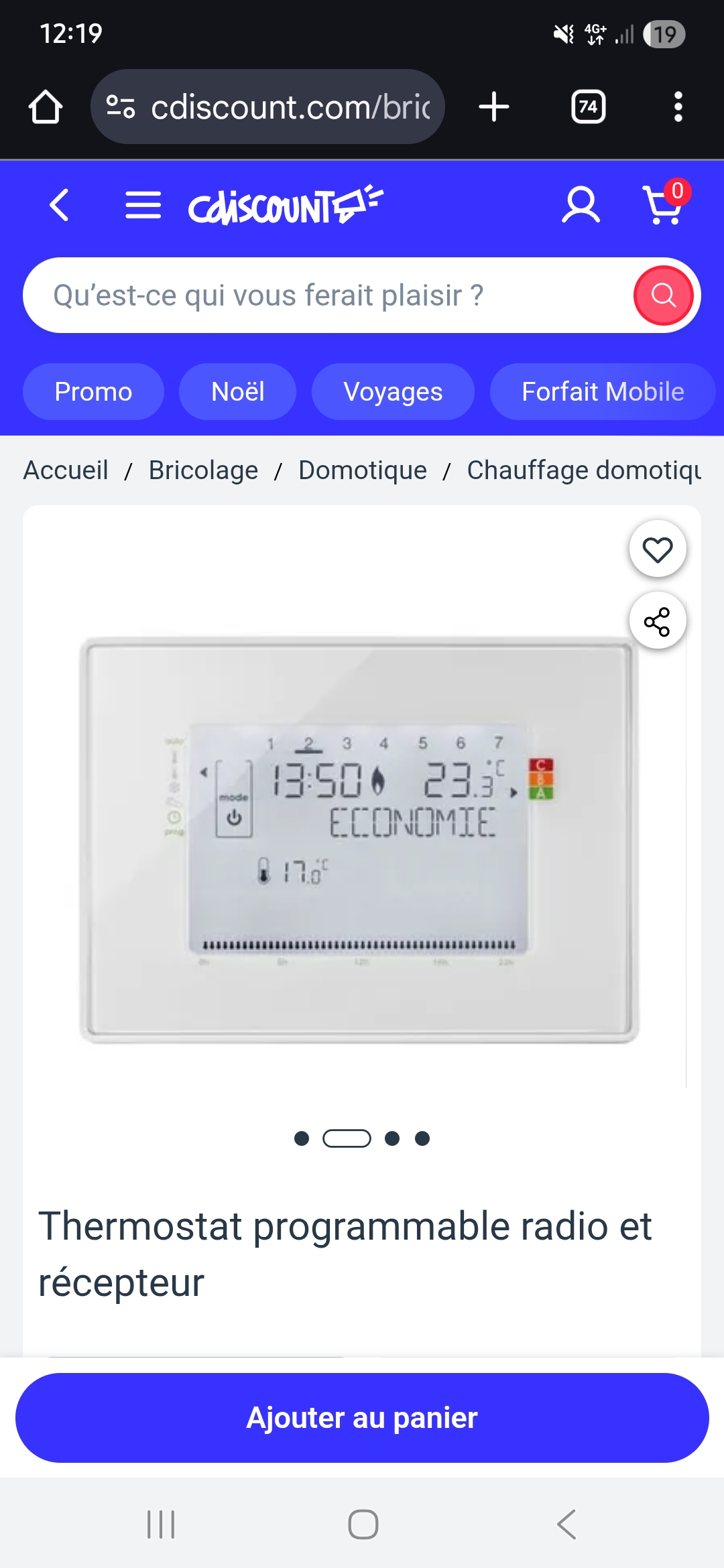This screenshot has width=724, height=1568.
Task: View the shopping cart
Action: pyautogui.click(x=664, y=205)
